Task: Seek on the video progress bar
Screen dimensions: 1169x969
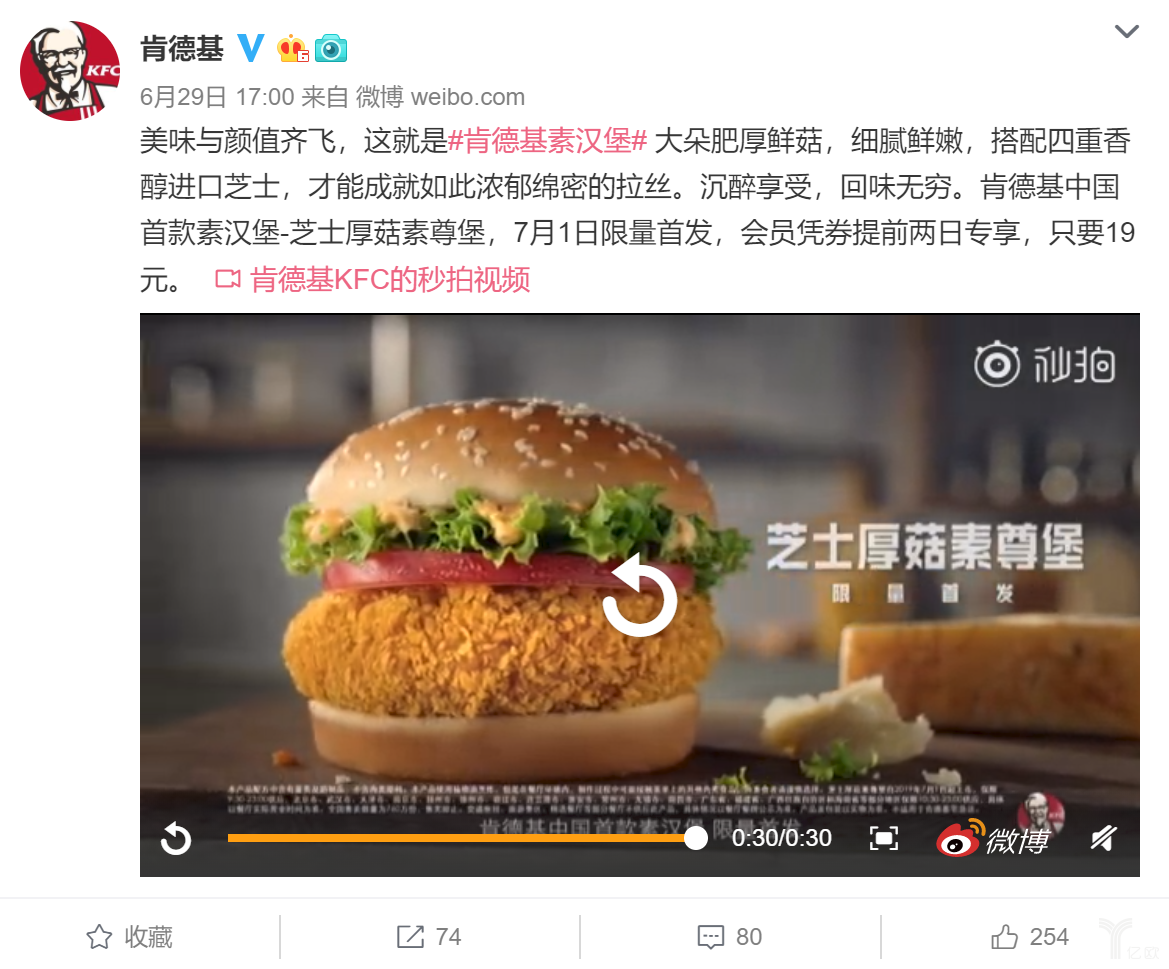Action: [x=460, y=838]
